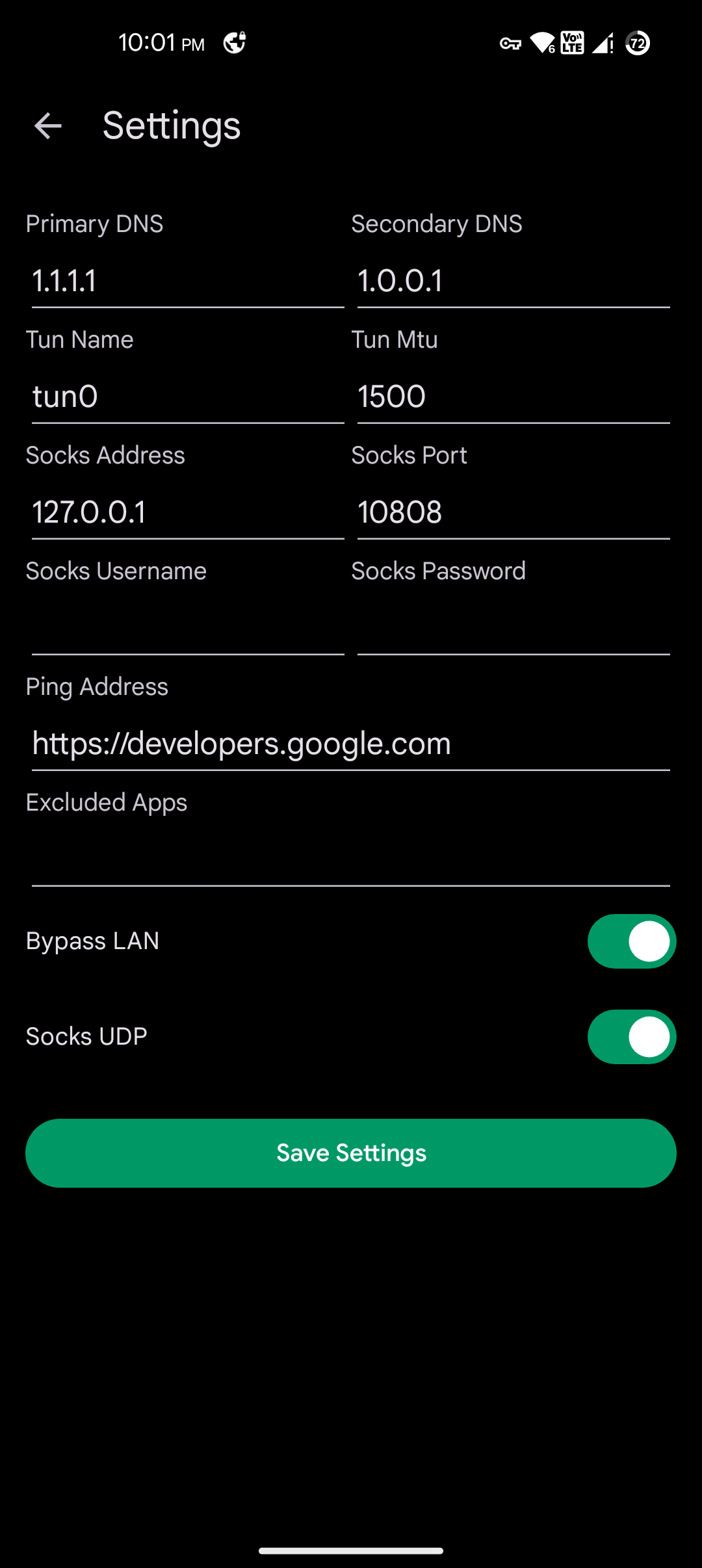
Task: Go back from Settings
Action: click(x=47, y=125)
